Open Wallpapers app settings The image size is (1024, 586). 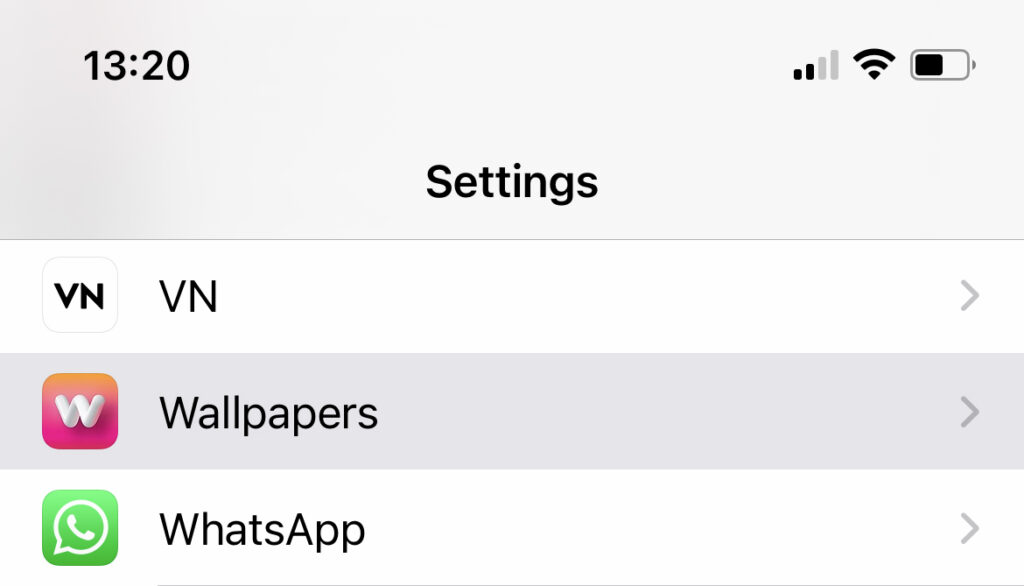(510, 412)
